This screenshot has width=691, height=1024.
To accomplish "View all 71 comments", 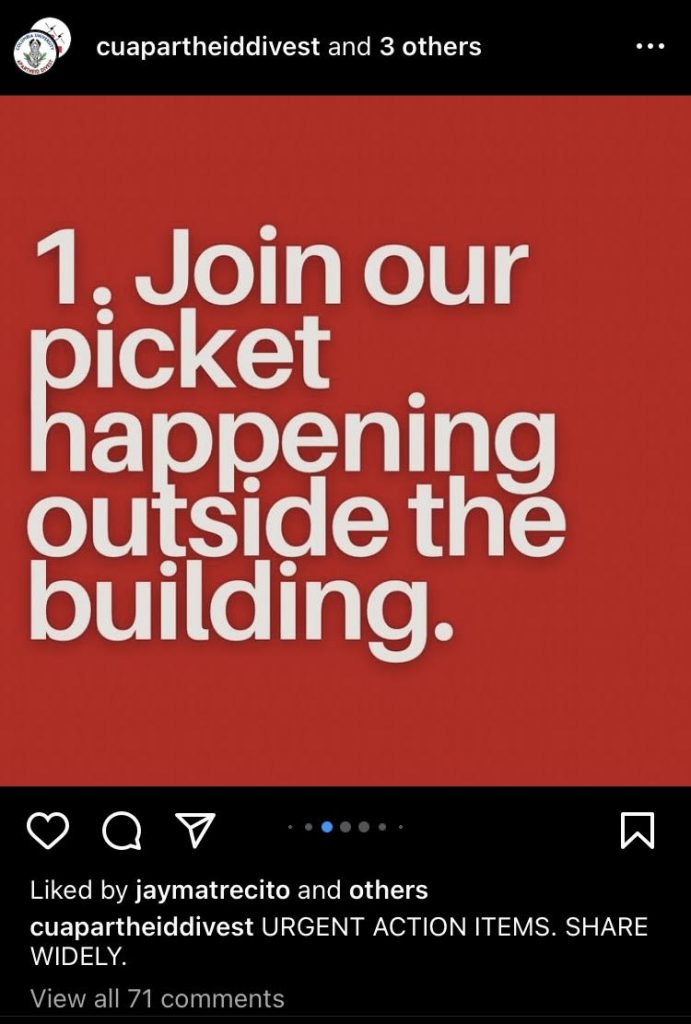I will [157, 998].
